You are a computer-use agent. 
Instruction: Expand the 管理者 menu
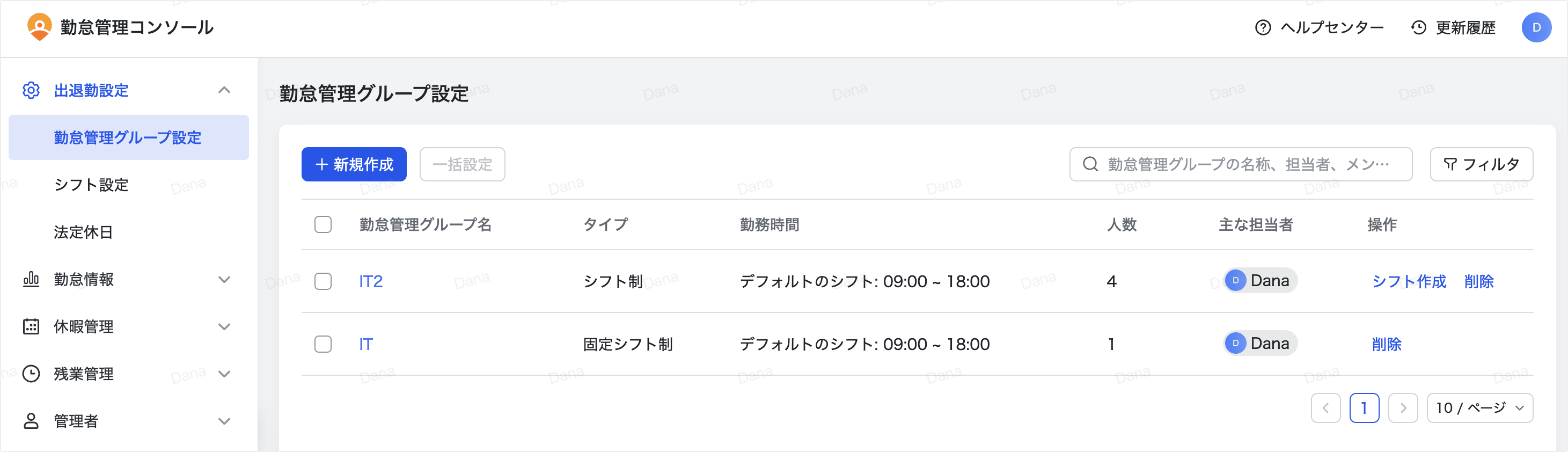(x=224, y=421)
